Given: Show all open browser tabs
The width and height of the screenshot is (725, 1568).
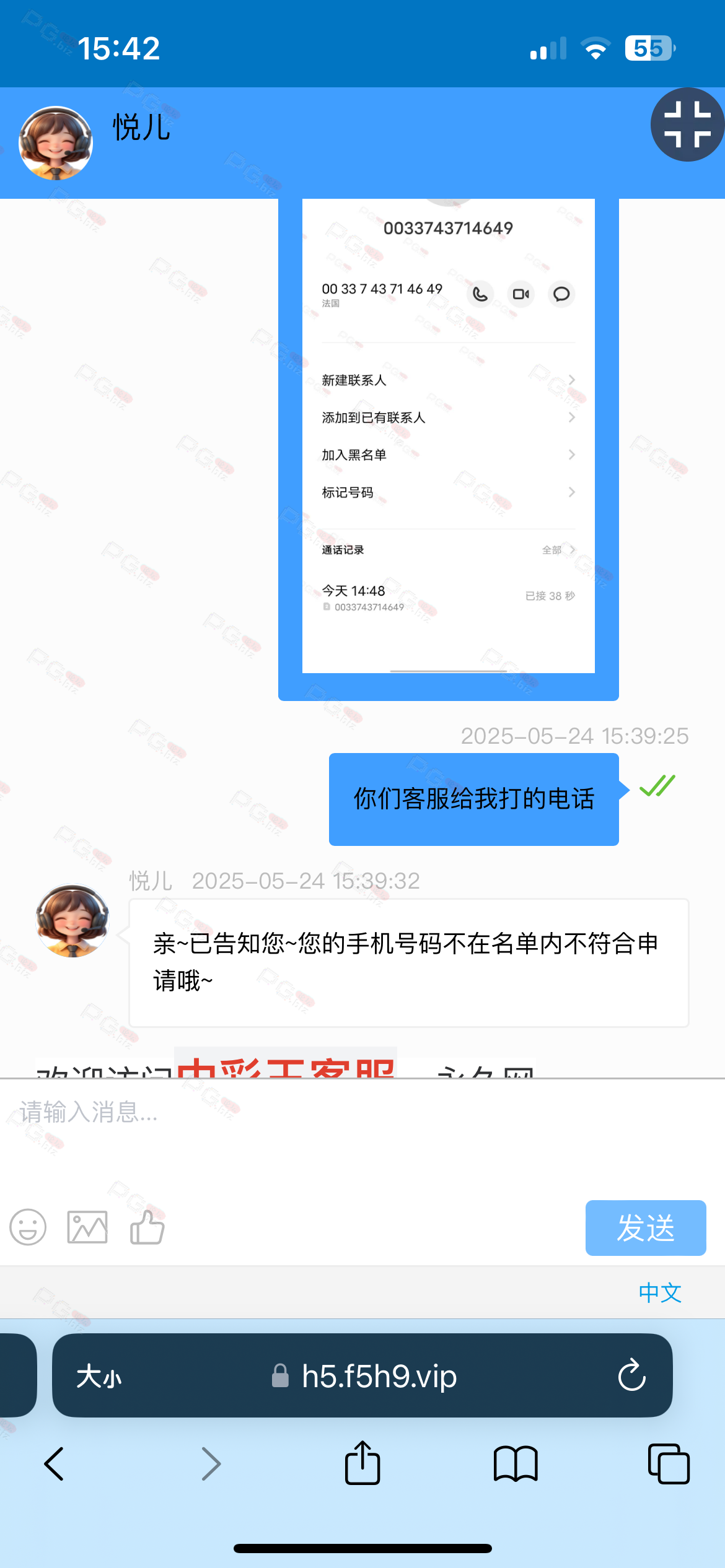Looking at the screenshot, I should point(669,1464).
